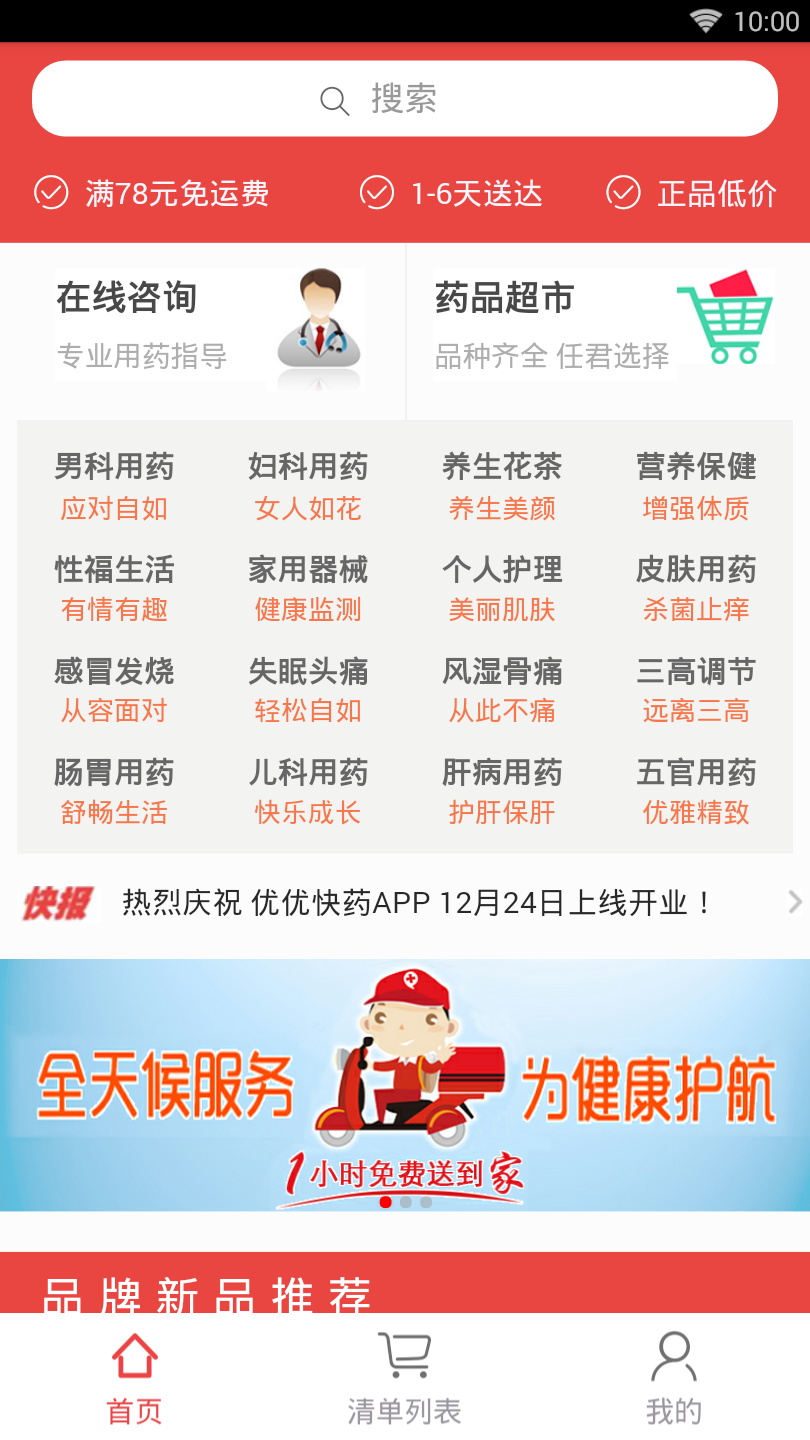Open 失眠头痛 category

[x=308, y=690]
